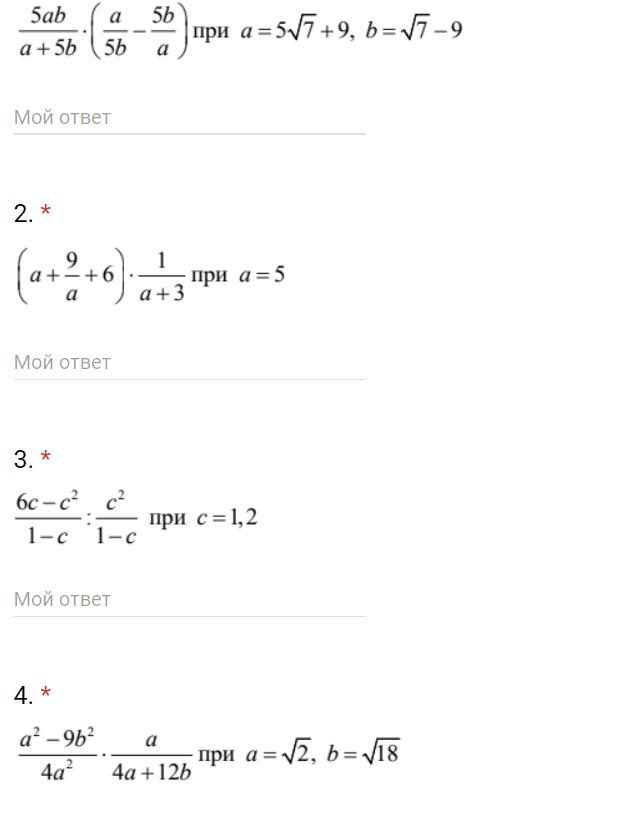The height and width of the screenshot is (813, 621).
Task: Tap the answer field under the 5ab expression
Action: (x=189, y=117)
